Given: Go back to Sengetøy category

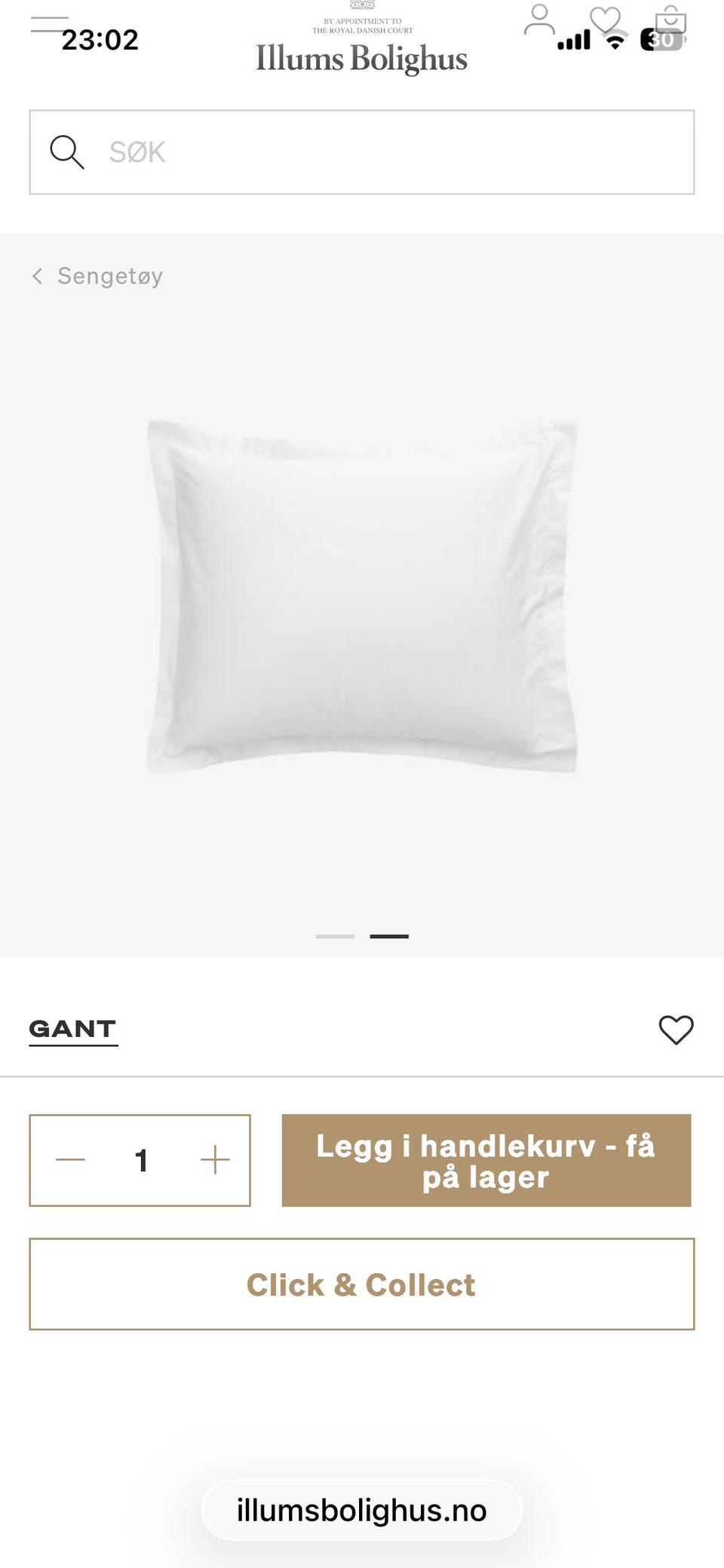Looking at the screenshot, I should point(98,276).
